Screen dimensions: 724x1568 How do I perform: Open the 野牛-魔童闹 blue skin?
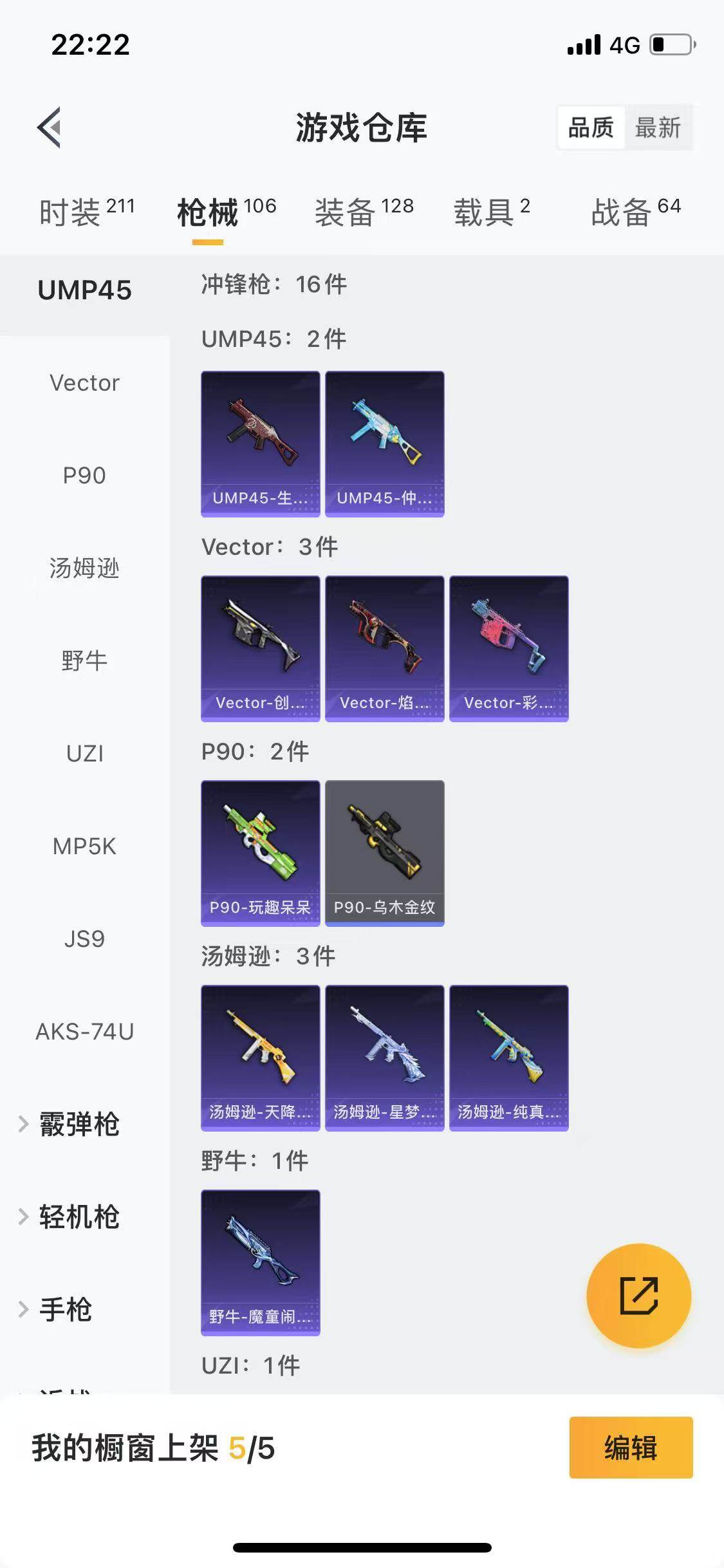[259, 1262]
